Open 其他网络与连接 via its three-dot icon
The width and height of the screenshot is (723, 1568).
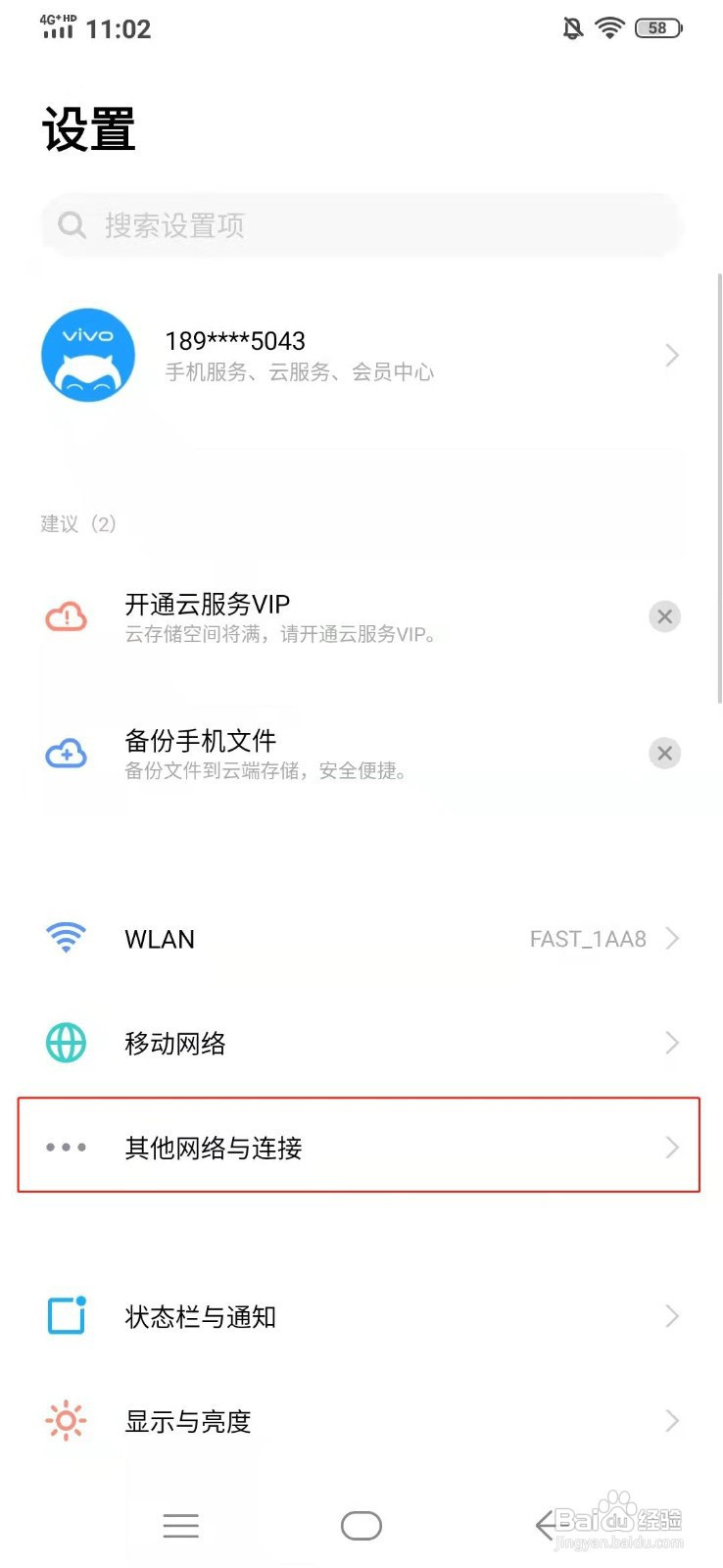point(66,1147)
